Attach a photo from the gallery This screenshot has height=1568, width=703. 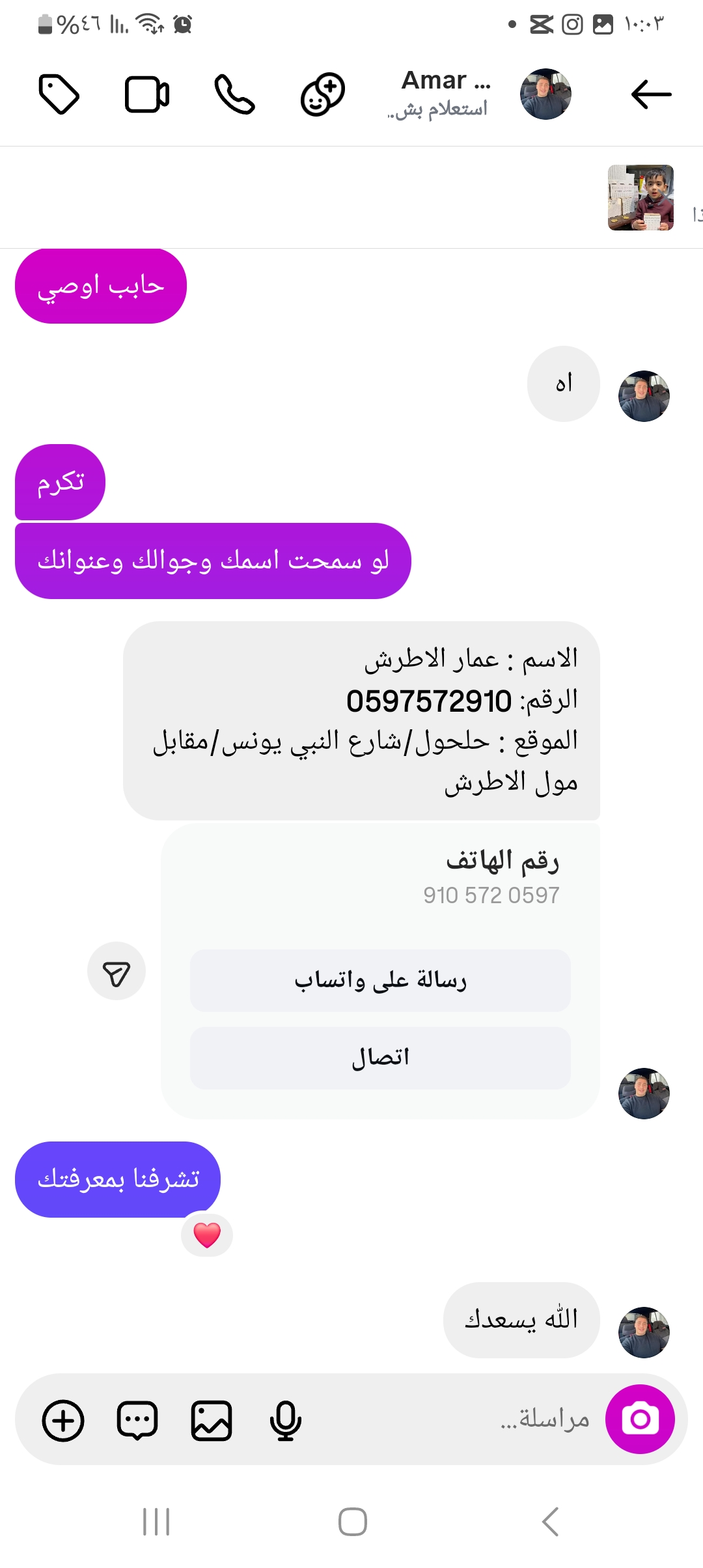[x=211, y=1420]
